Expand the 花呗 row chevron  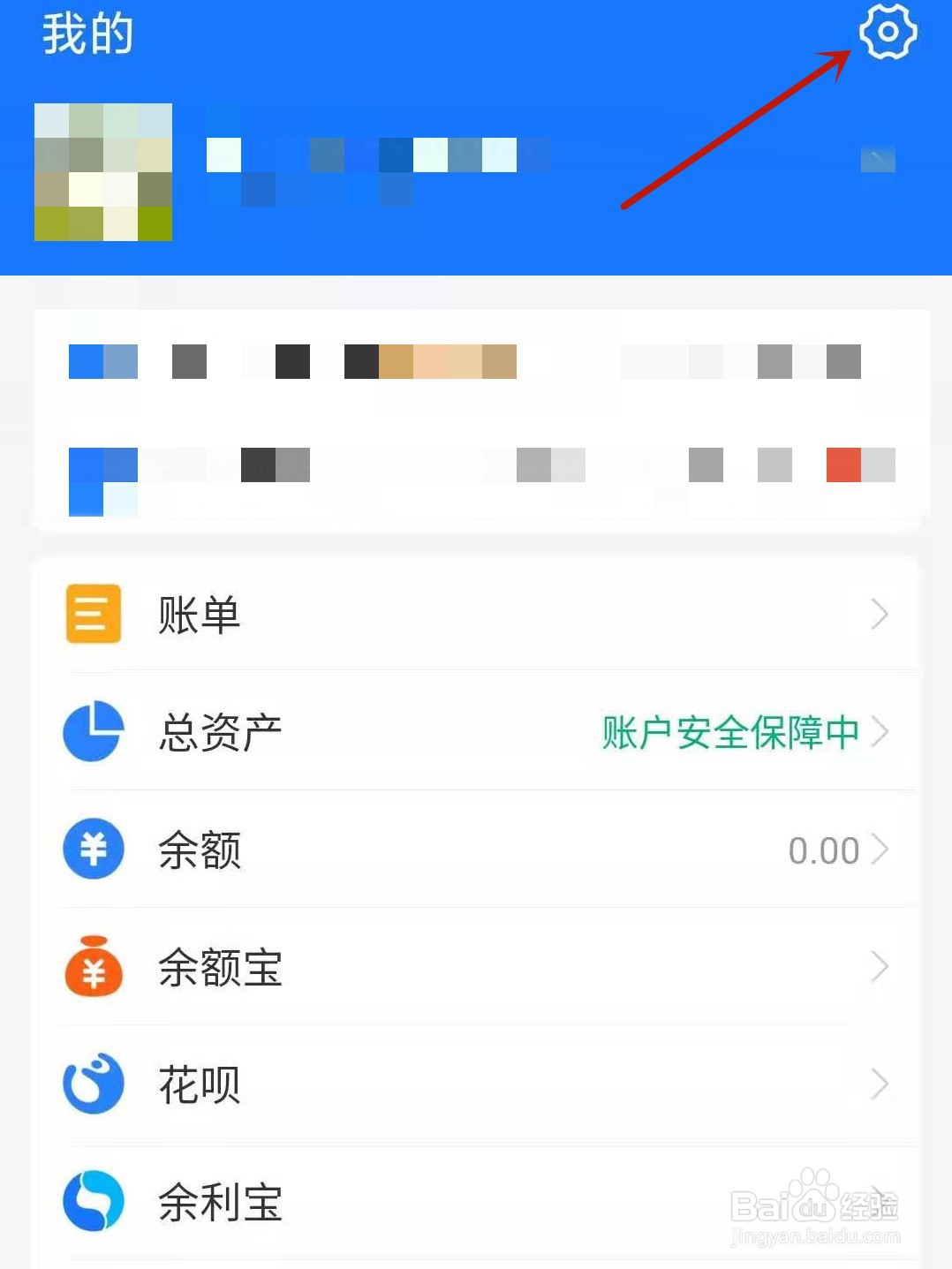click(x=880, y=1083)
